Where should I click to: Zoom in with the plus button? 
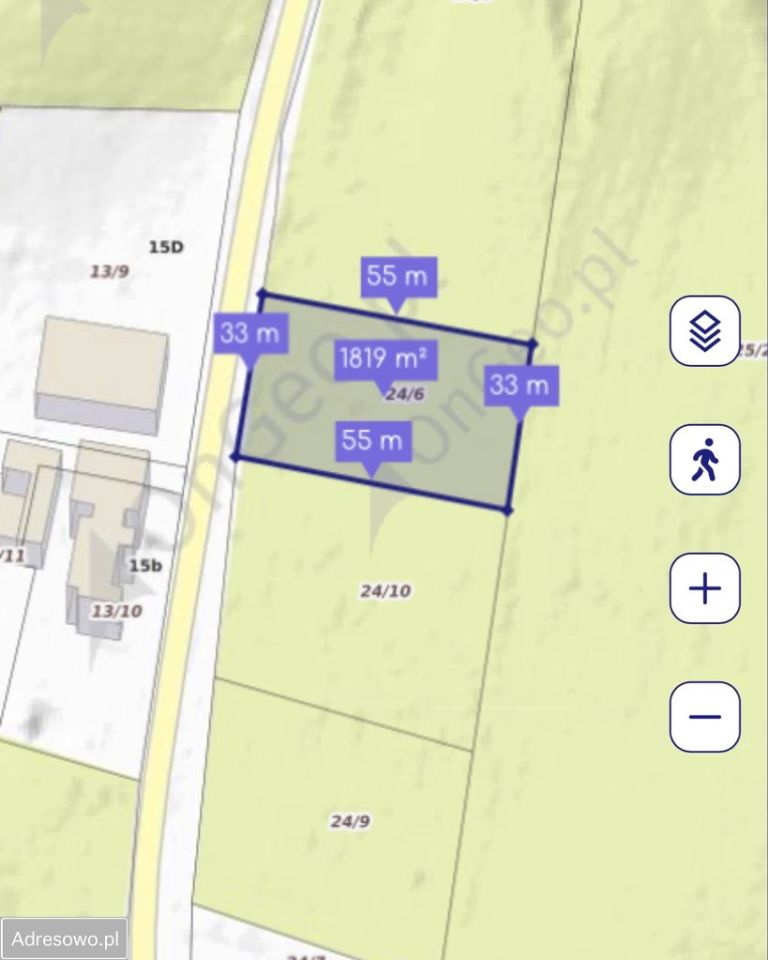coord(705,588)
